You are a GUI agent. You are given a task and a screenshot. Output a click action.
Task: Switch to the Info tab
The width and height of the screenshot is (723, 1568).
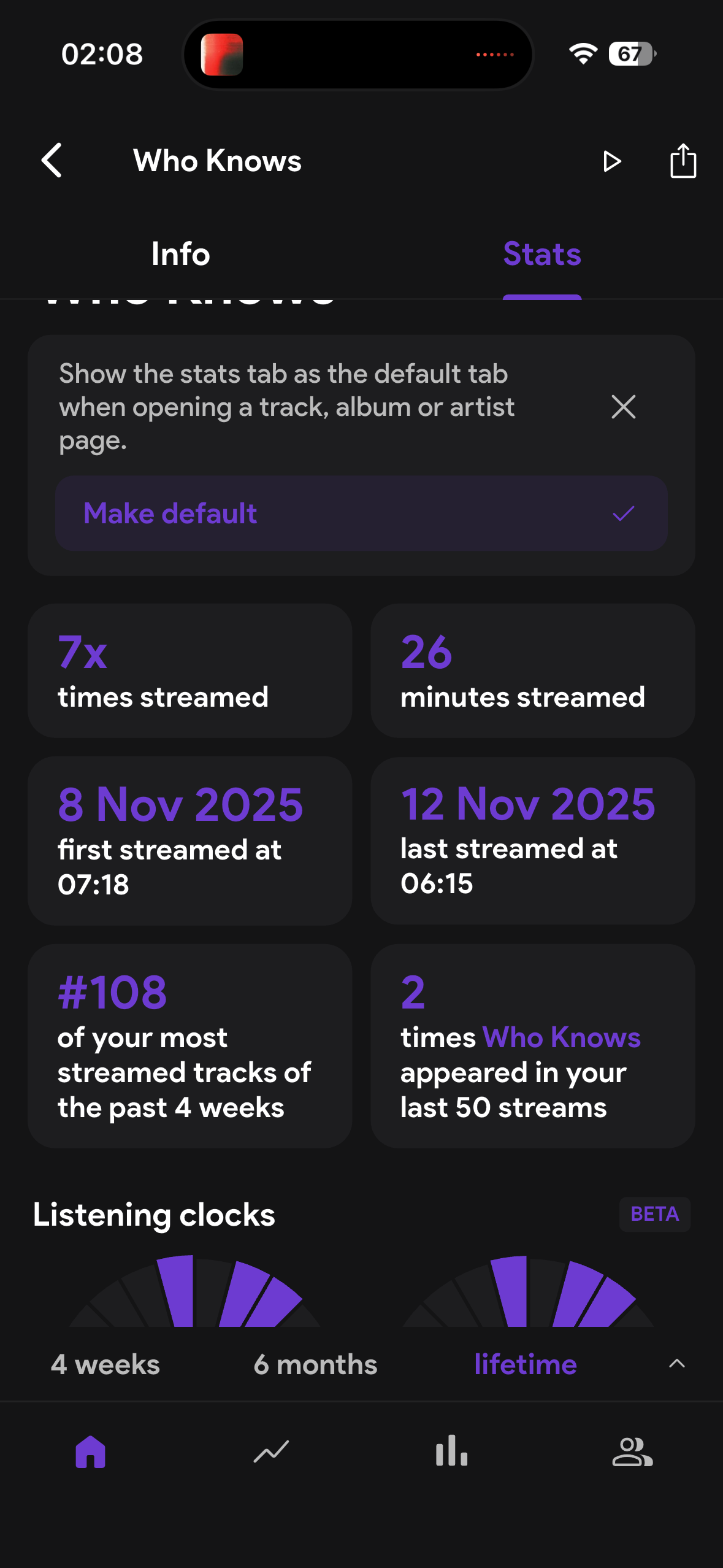[180, 254]
